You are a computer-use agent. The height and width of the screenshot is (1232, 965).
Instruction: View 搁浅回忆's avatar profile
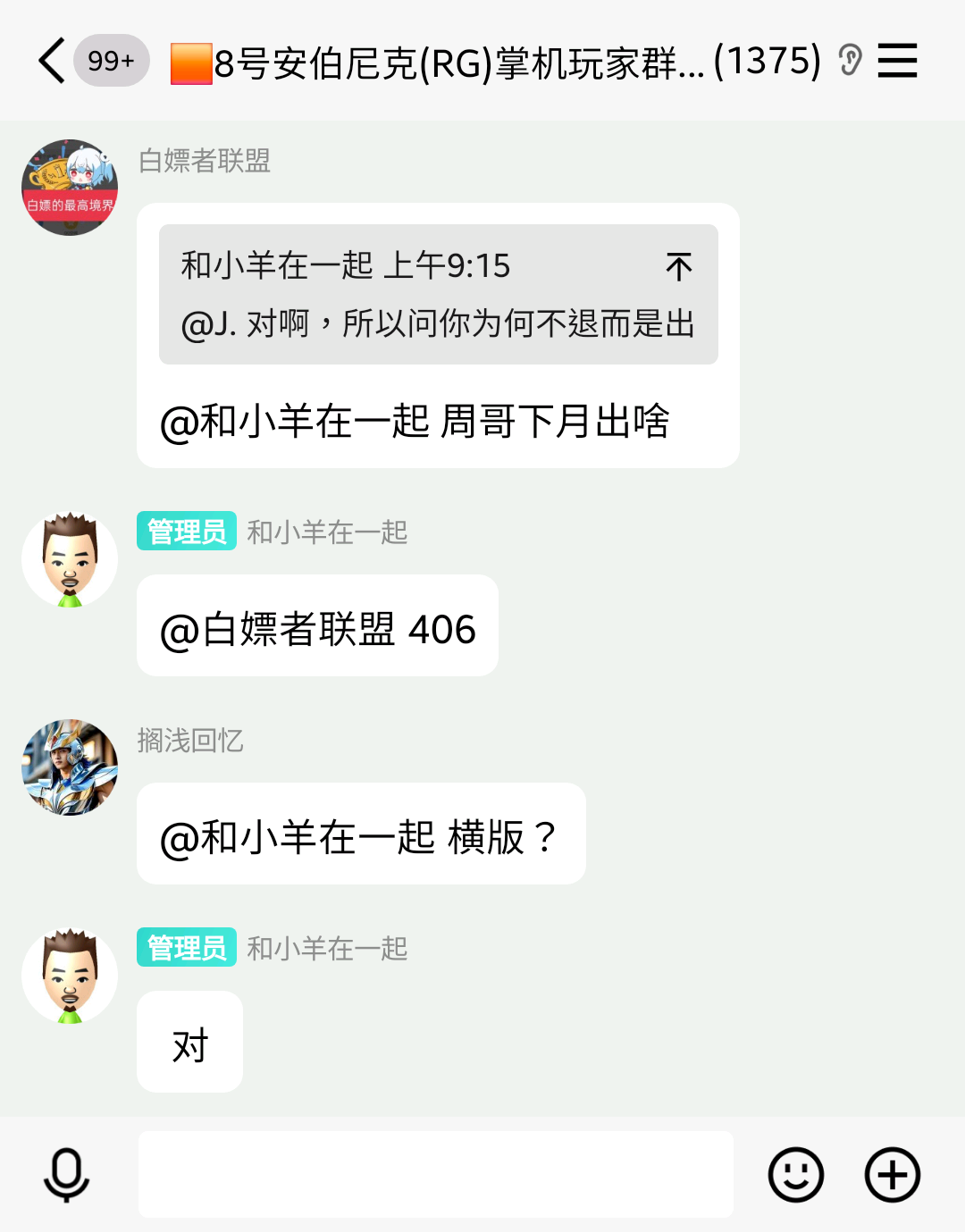click(70, 767)
